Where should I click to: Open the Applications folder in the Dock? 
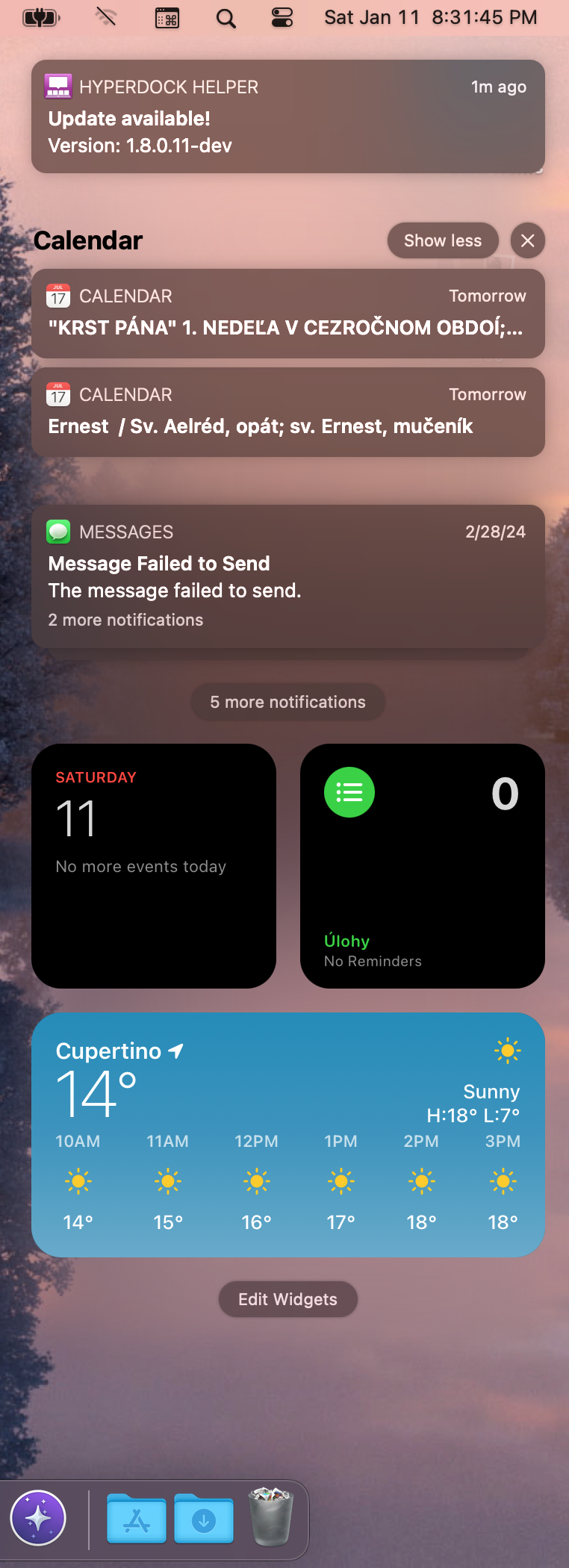pos(137,1518)
